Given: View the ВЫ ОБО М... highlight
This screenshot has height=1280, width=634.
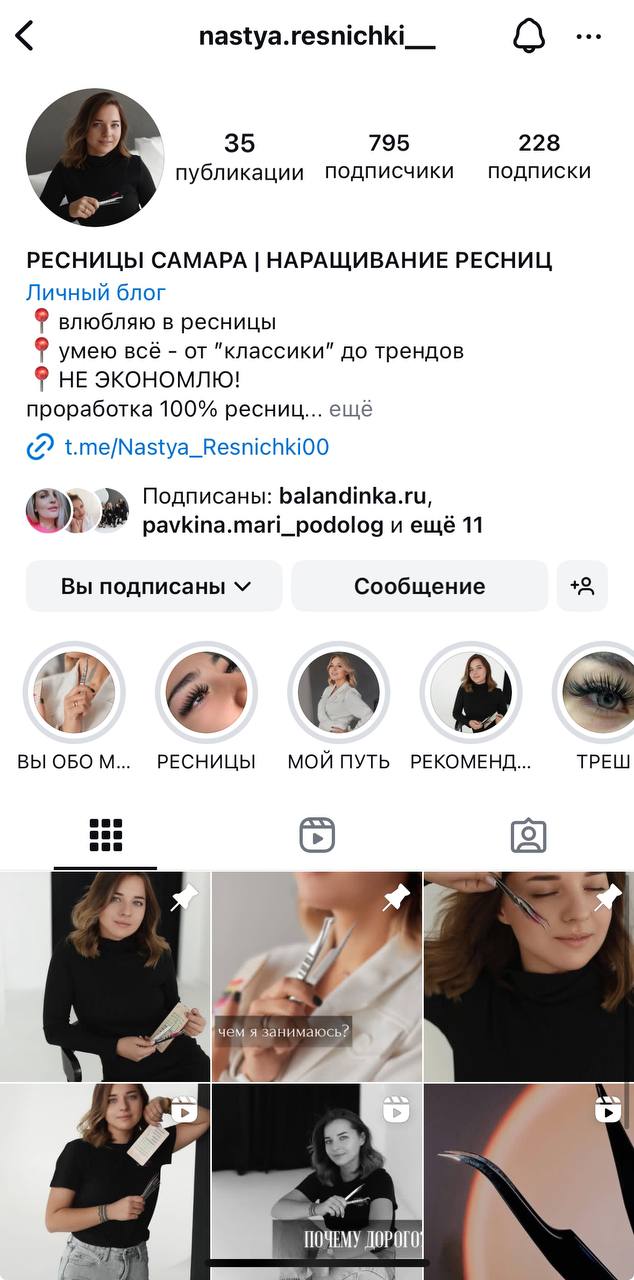Looking at the screenshot, I should (74, 693).
